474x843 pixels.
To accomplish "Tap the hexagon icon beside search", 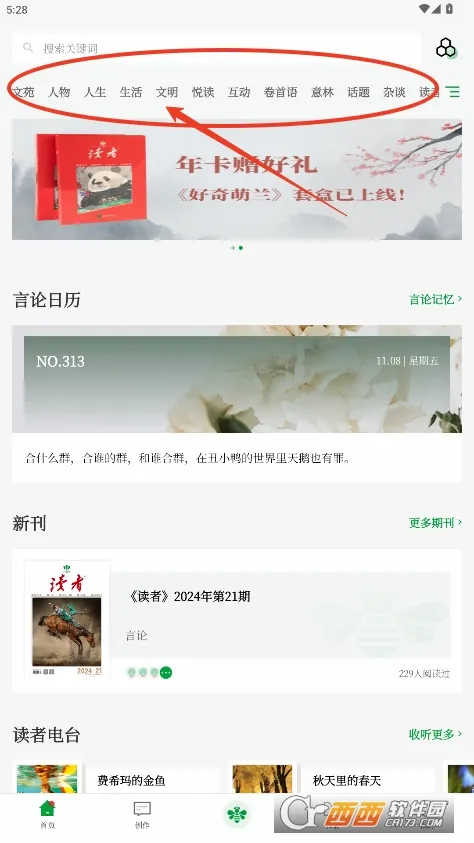I will tap(446, 48).
